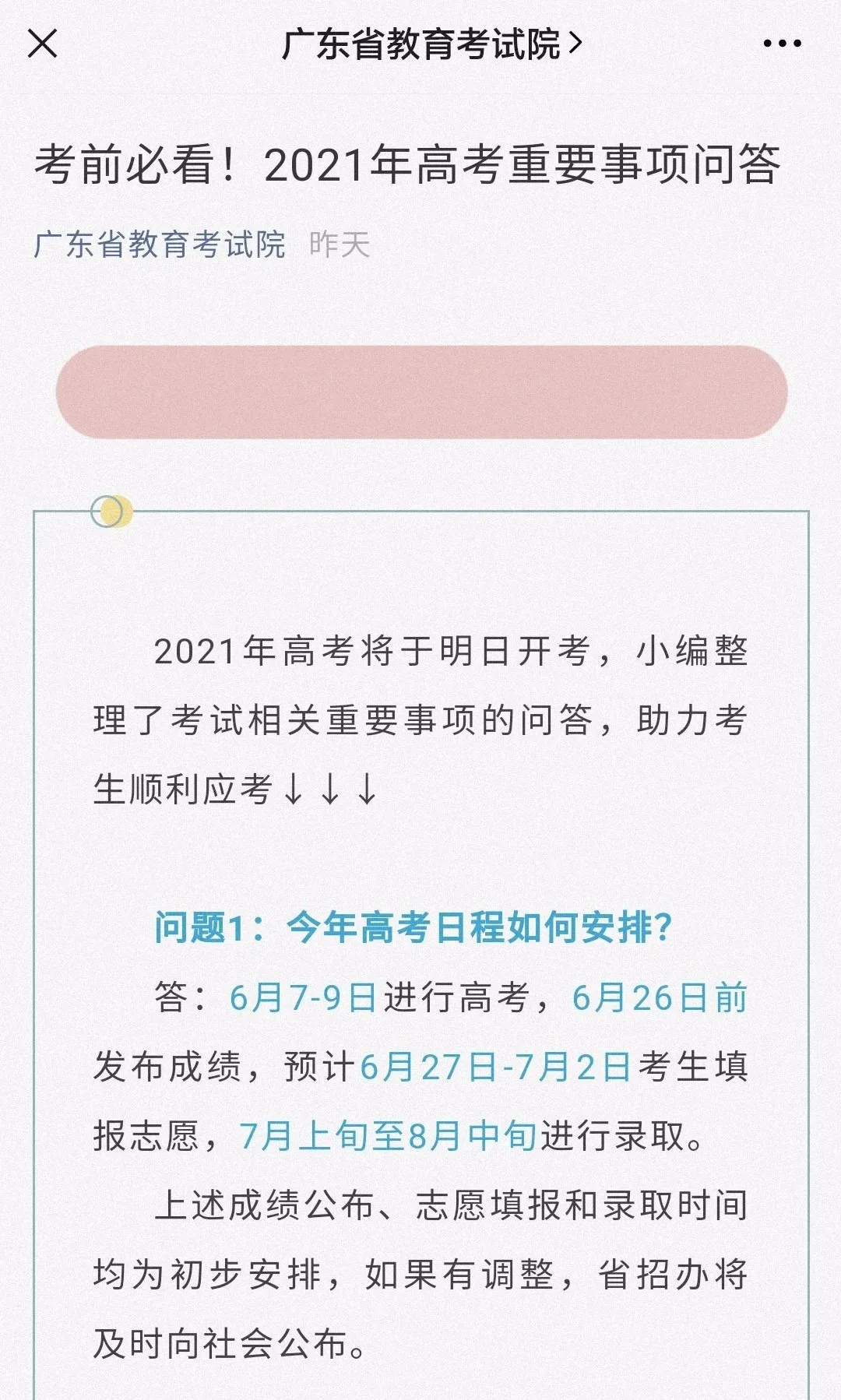Tap the blue 广东省教育考试院 author link
Image resolution: width=841 pixels, height=1400 pixels.
(x=160, y=244)
